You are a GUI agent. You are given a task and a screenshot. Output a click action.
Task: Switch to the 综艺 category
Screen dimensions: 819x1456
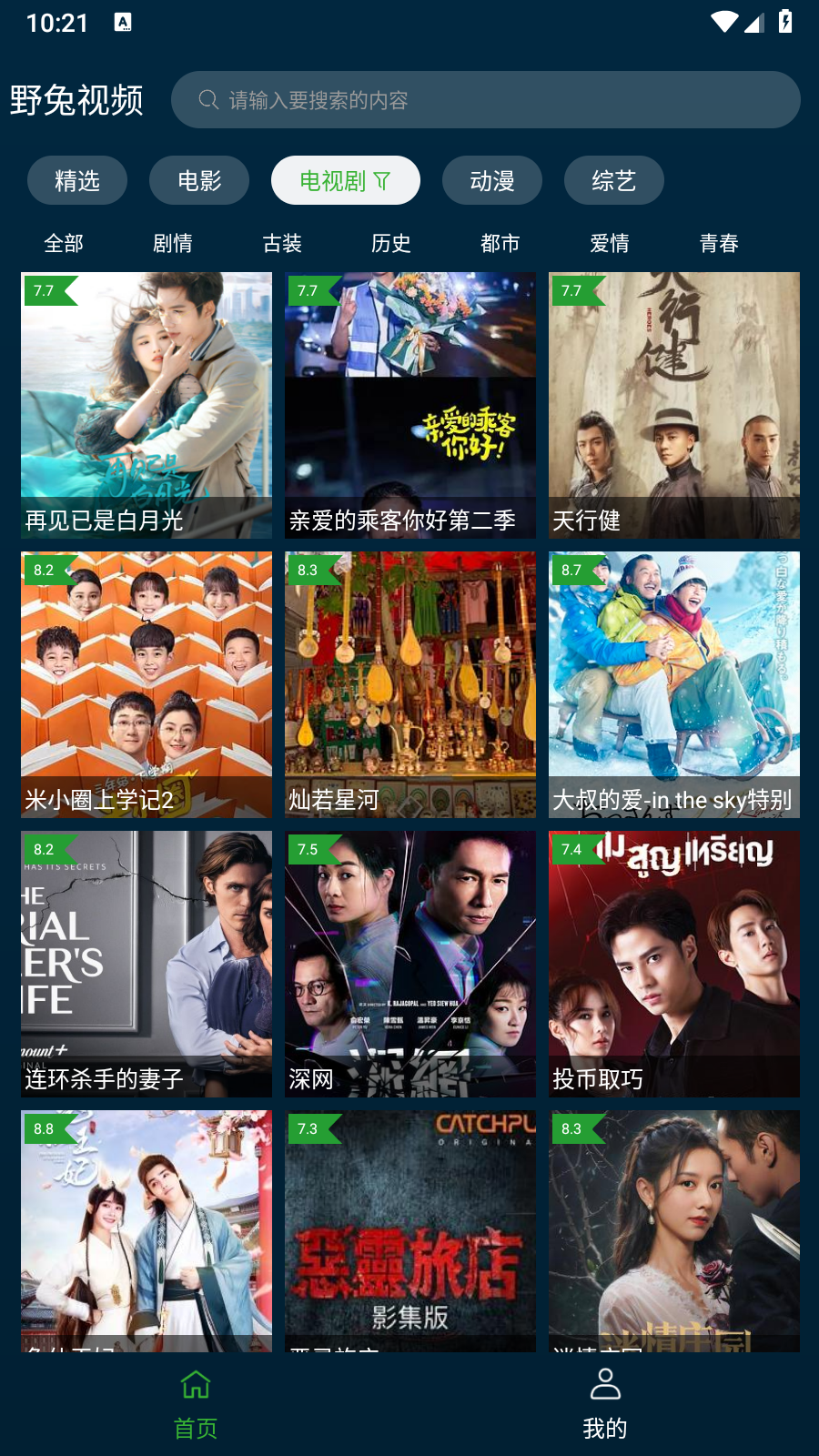(x=614, y=181)
